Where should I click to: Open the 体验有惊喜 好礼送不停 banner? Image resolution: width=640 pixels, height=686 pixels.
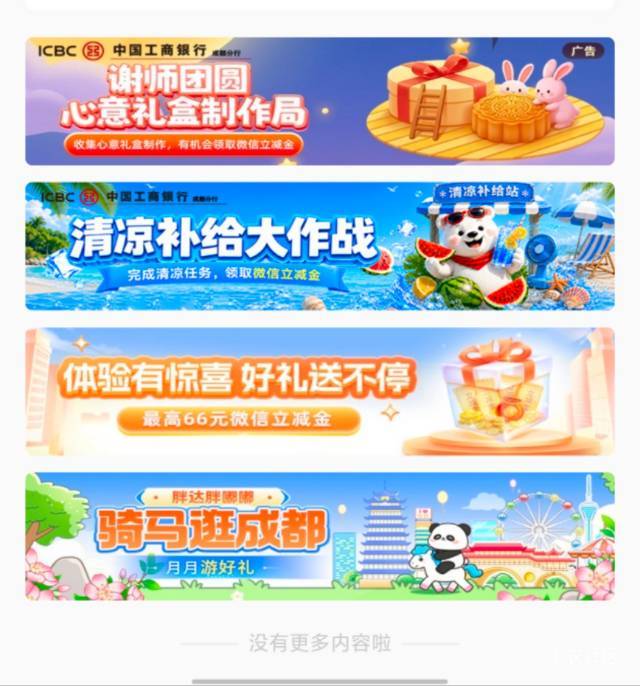pyautogui.click(x=320, y=392)
